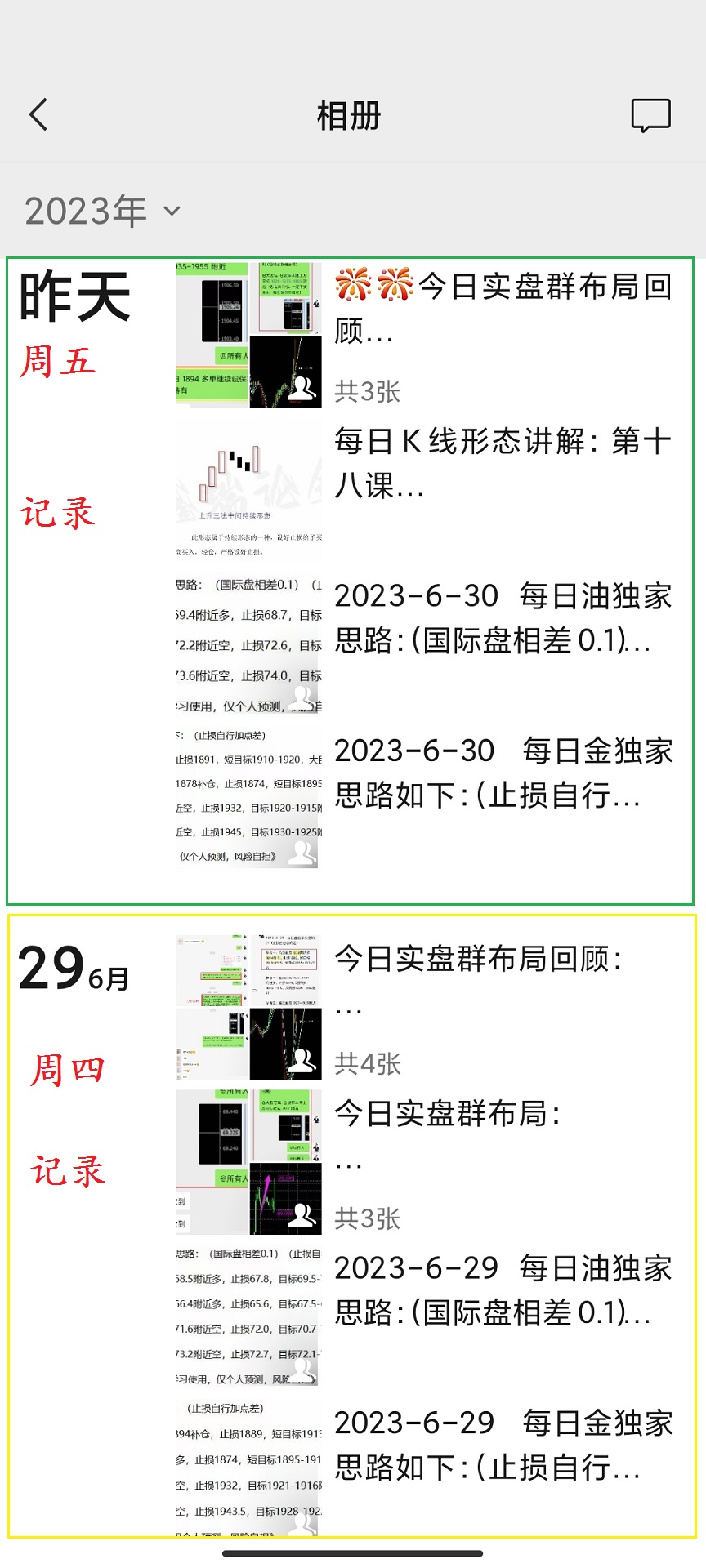Expand the 2023年 year dropdown
Viewport: 706px width, 1568px height.
(x=102, y=212)
